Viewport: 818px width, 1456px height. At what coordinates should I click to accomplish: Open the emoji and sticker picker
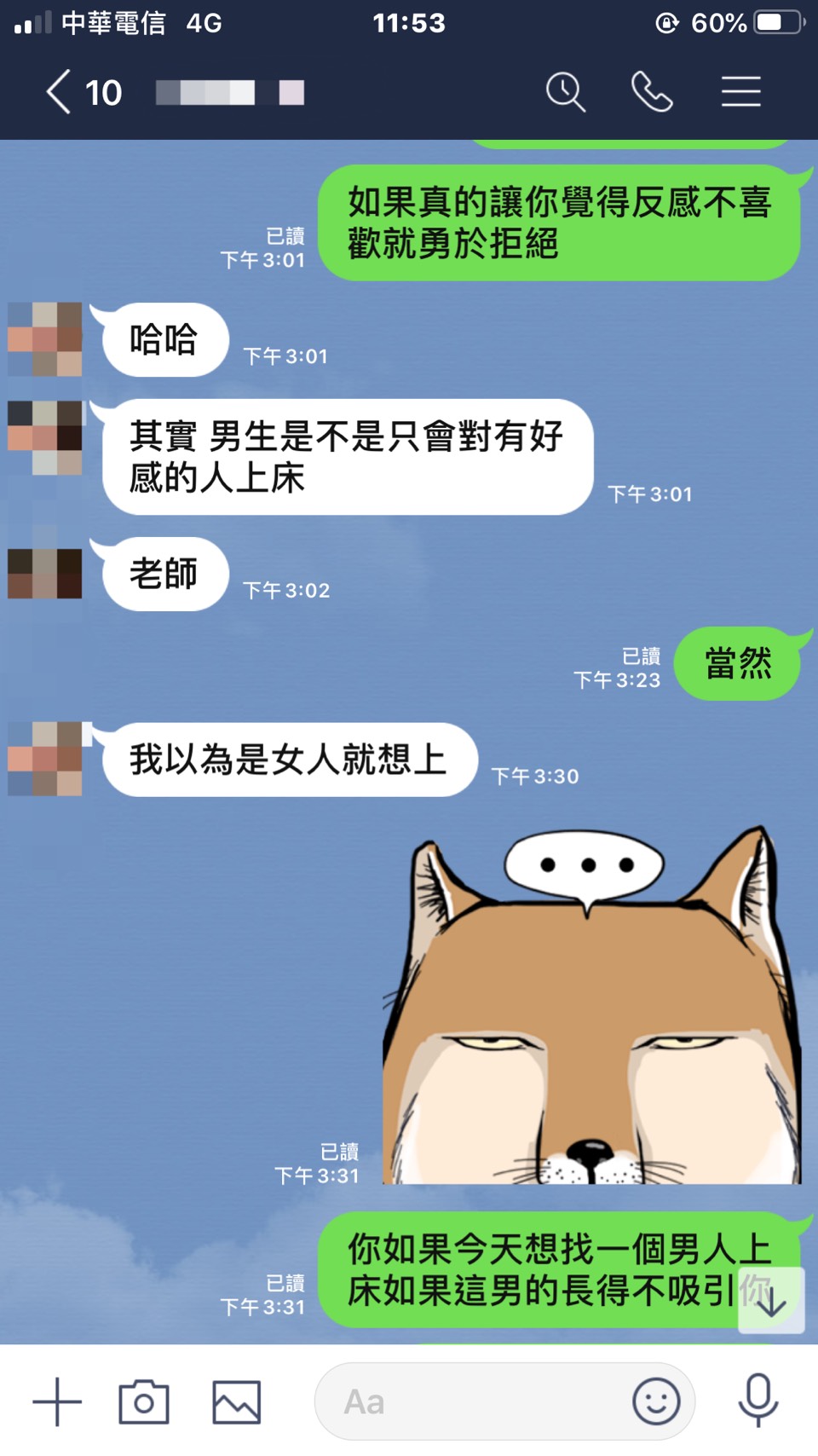click(656, 1402)
